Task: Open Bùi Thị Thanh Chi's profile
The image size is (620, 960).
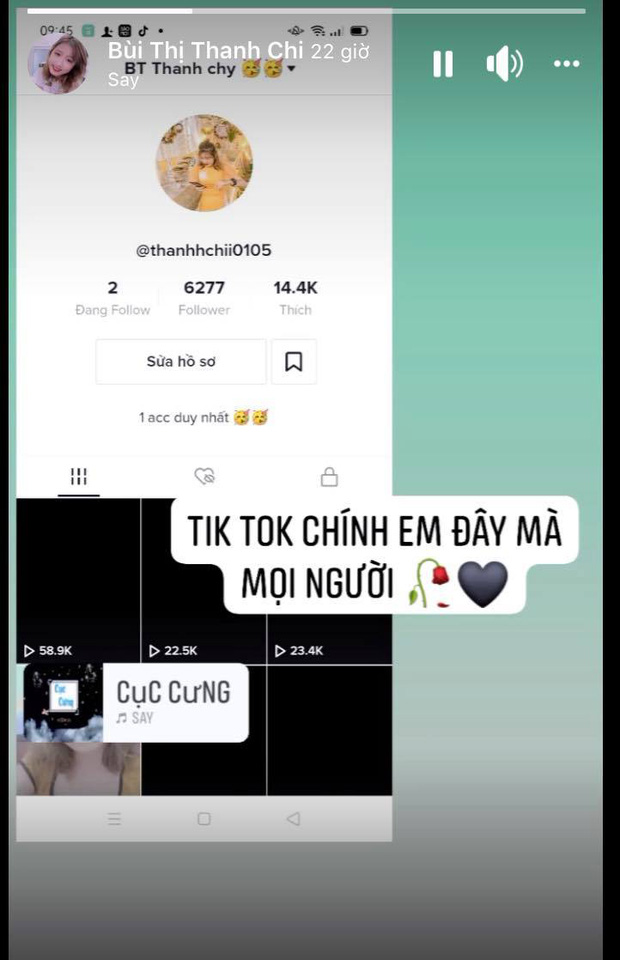Action: click(57, 64)
